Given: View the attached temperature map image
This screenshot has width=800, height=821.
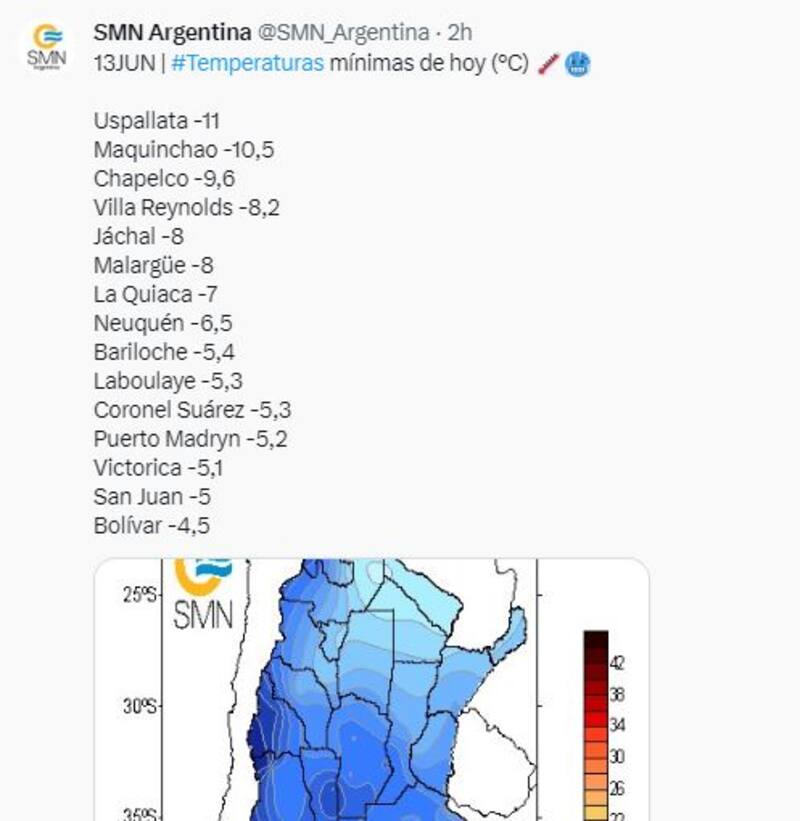Looking at the screenshot, I should 371,690.
